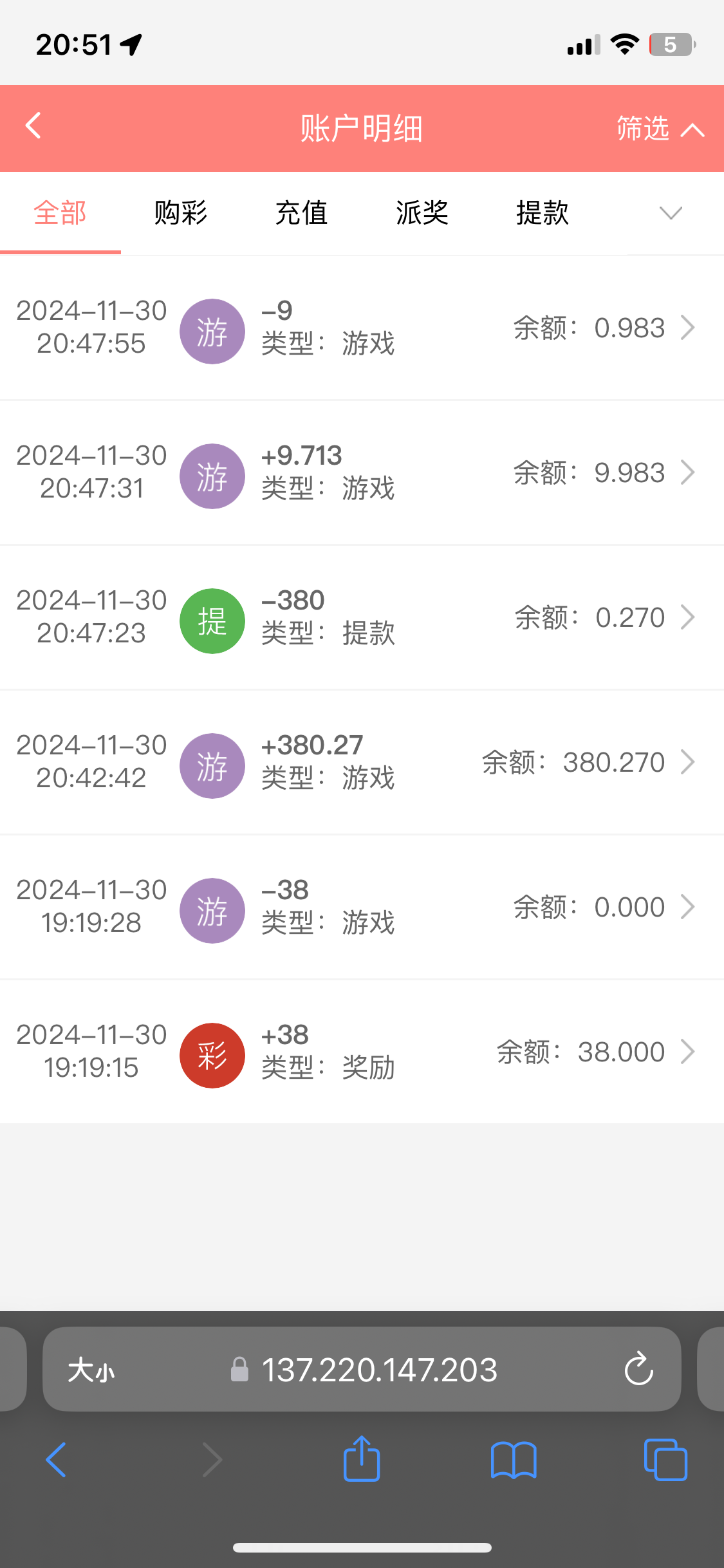Share this page from browser toolbar
724x1568 pixels.
362,1459
